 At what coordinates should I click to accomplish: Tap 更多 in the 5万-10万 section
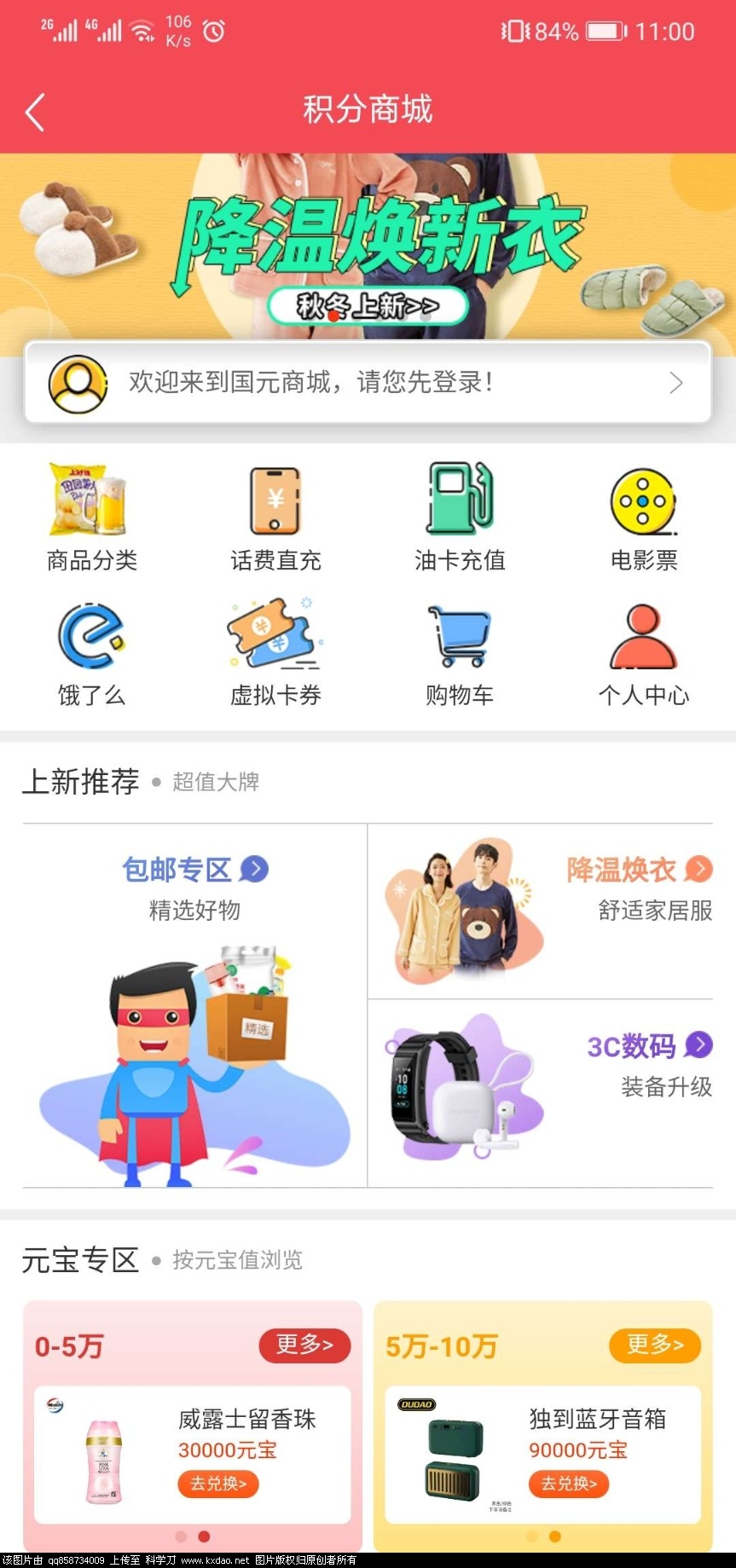coord(655,1345)
